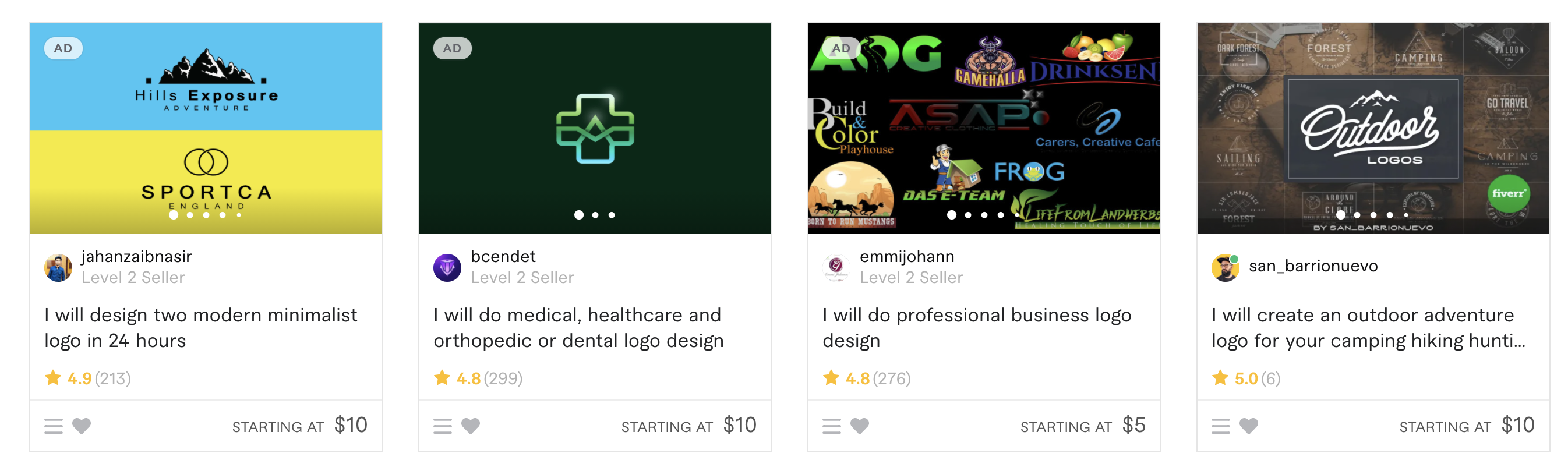
Task: Favorite bcendet's gig with the heart icon
Action: pos(471,426)
